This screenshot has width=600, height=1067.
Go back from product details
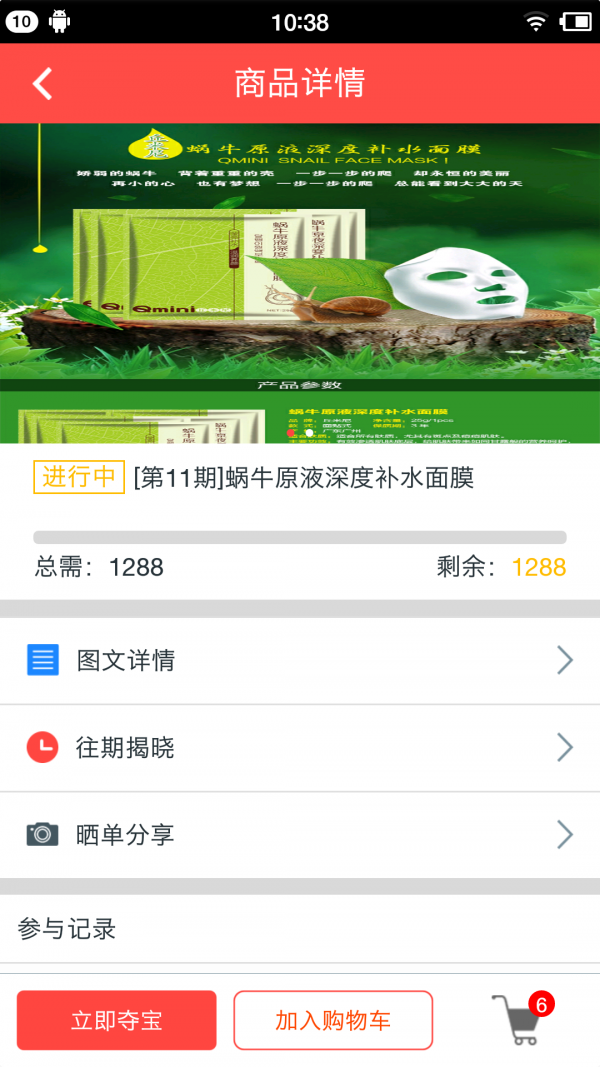[x=42, y=83]
